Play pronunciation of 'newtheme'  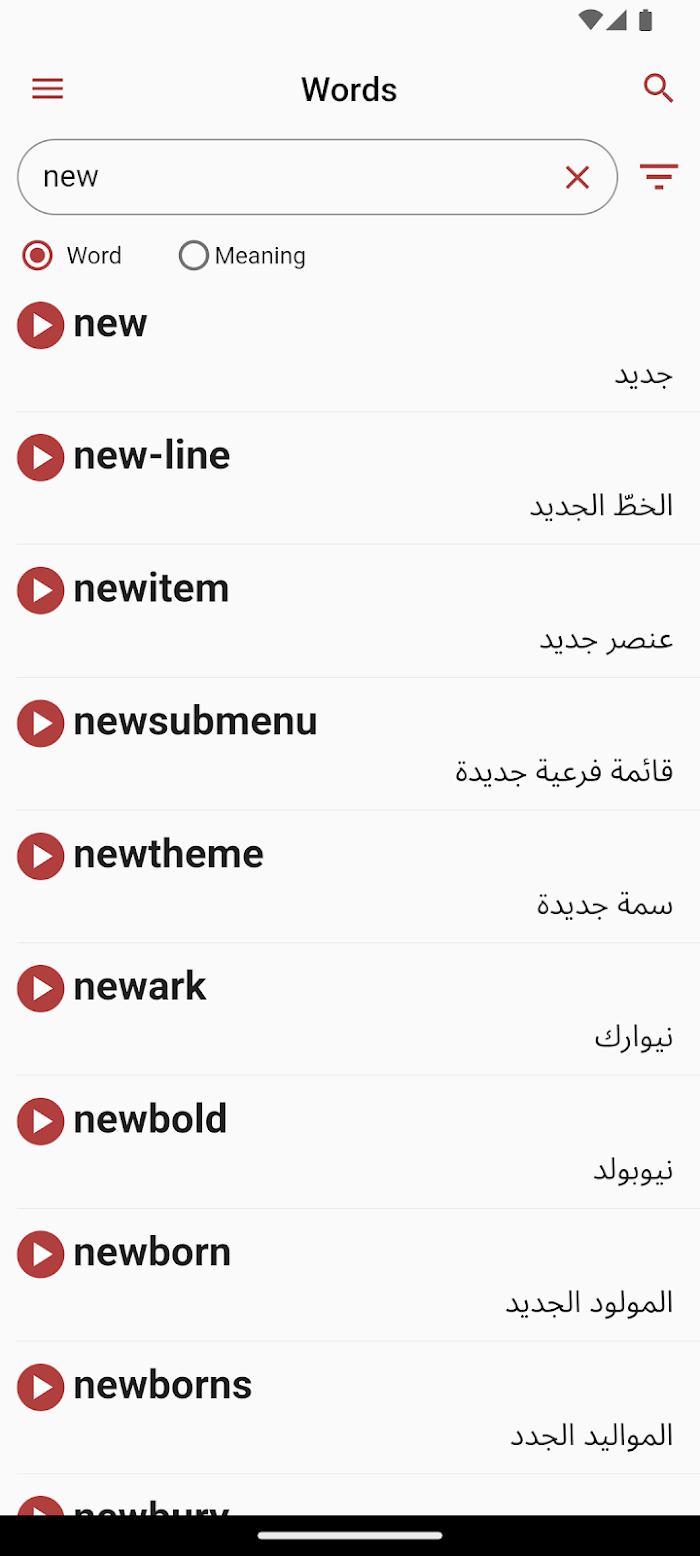(41, 856)
